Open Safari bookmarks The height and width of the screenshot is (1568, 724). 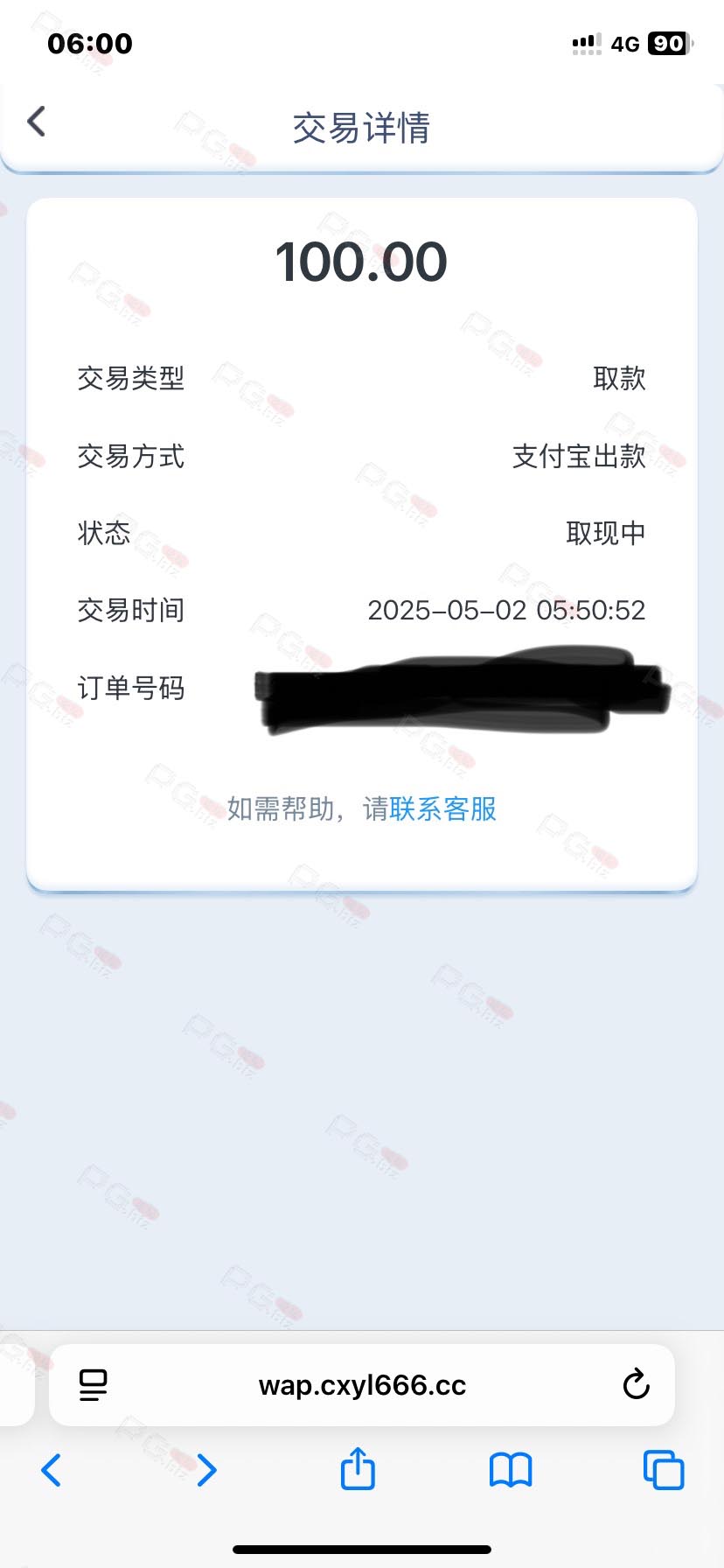tap(511, 1470)
